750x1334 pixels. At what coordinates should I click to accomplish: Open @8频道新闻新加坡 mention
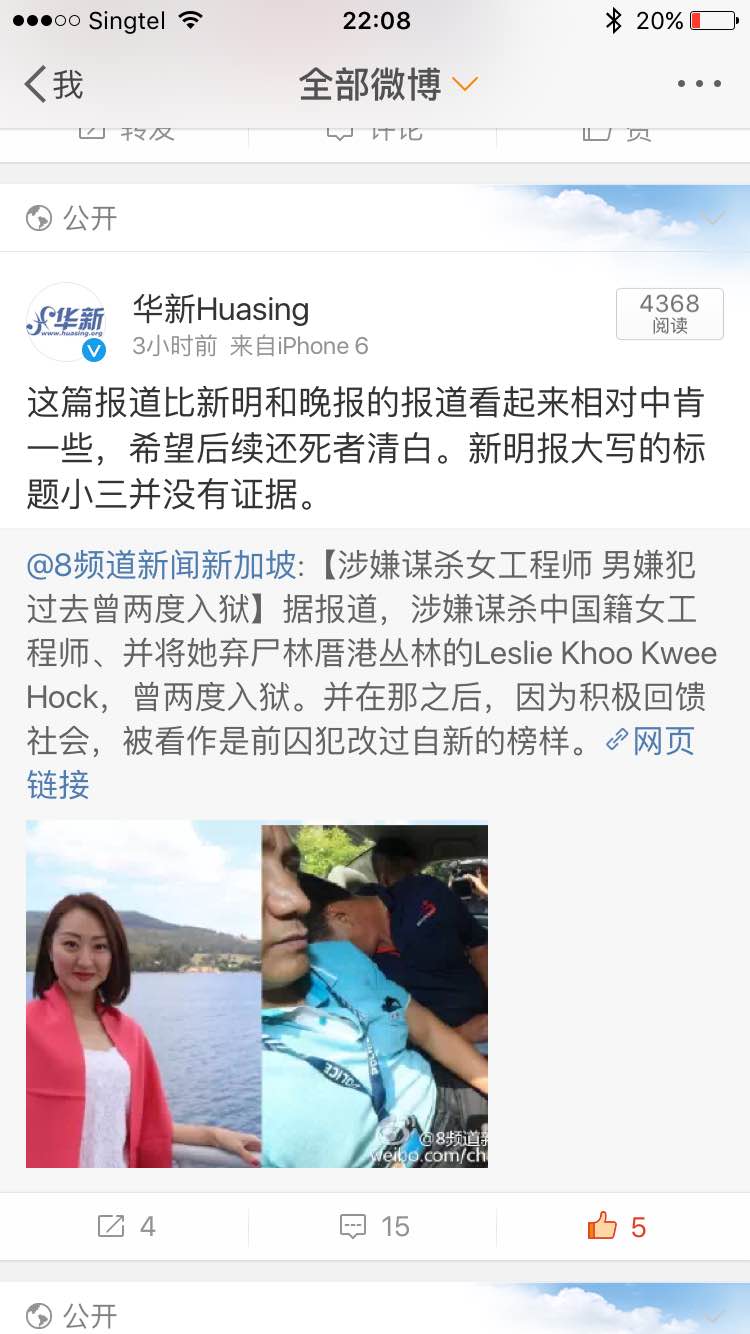pyautogui.click(x=161, y=566)
